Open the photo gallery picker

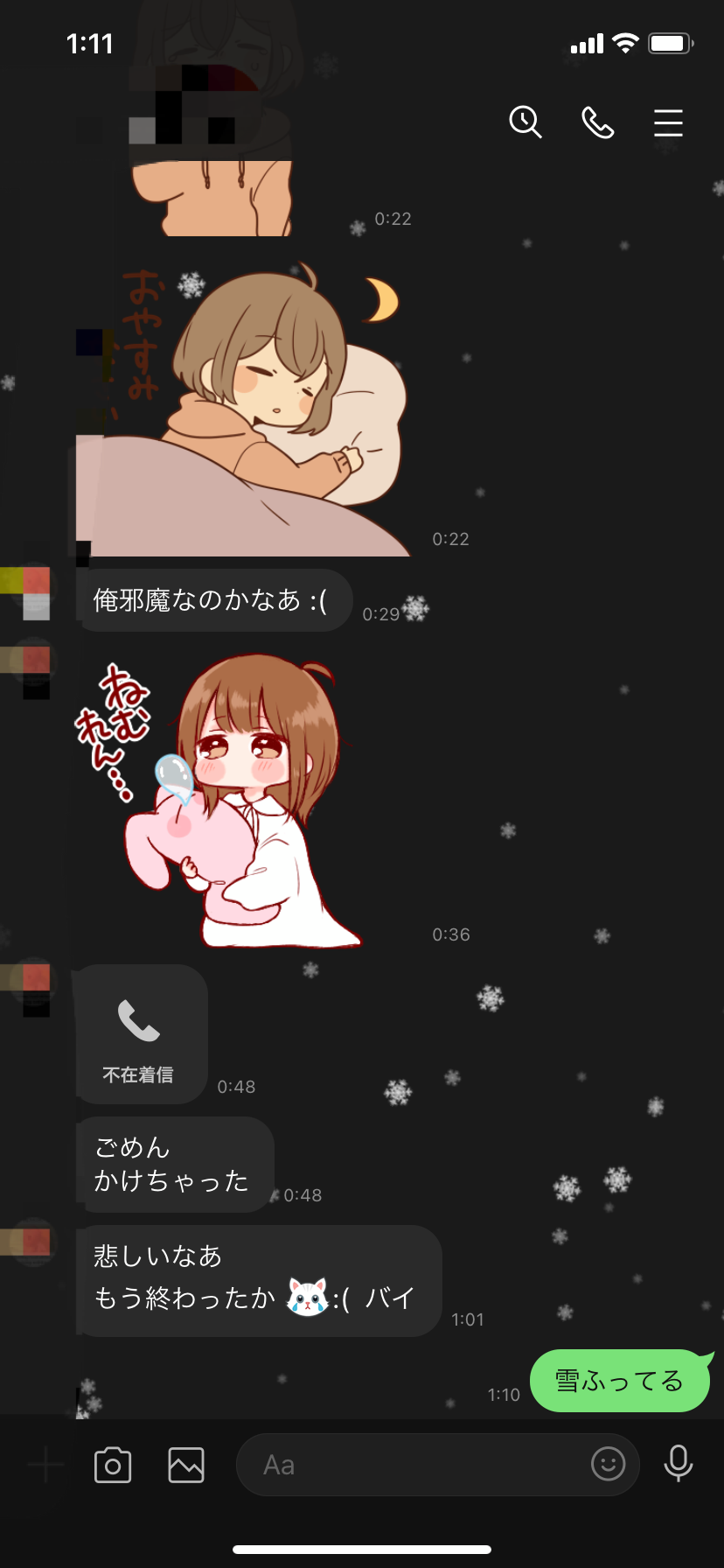tap(186, 1465)
